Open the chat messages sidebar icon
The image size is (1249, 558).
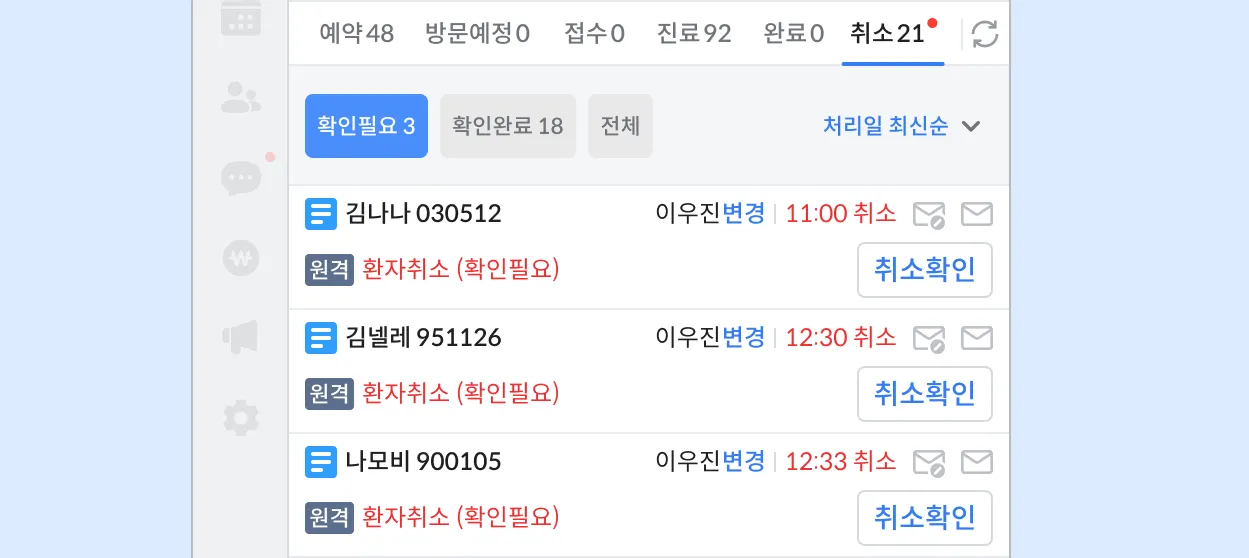[241, 179]
